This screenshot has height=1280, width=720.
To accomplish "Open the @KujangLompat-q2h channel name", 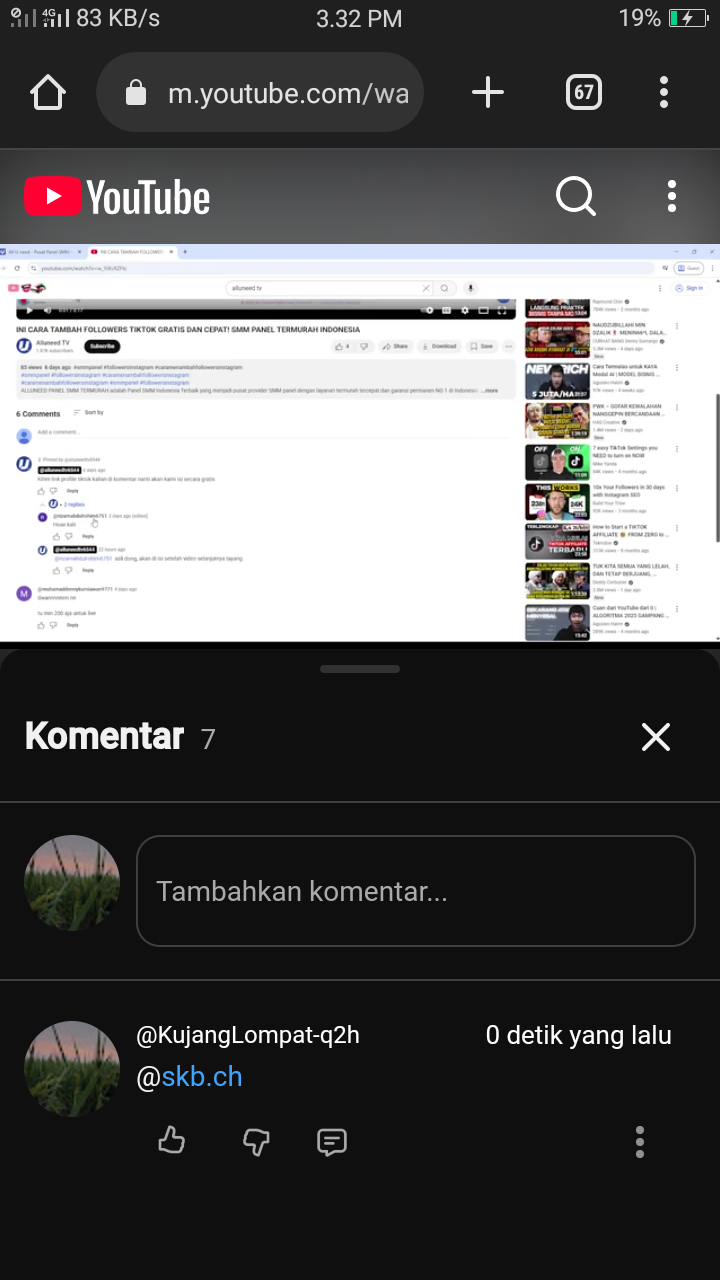I will pyautogui.click(x=247, y=1035).
